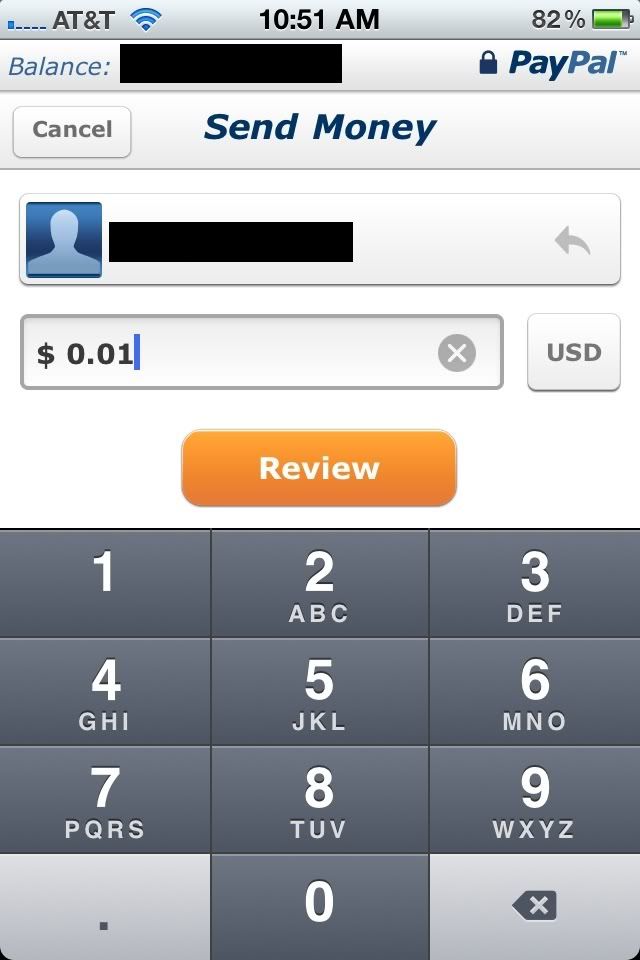Enter digit 5 on the keypad
This screenshot has width=640, height=960.
coord(319,692)
